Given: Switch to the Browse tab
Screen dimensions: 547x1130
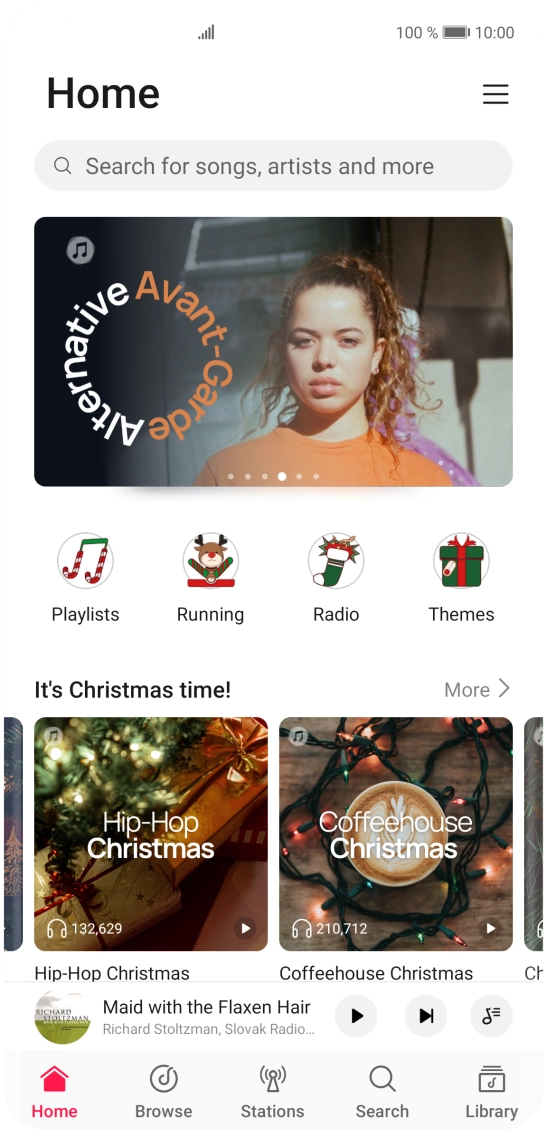Looking at the screenshot, I should tap(164, 1092).
